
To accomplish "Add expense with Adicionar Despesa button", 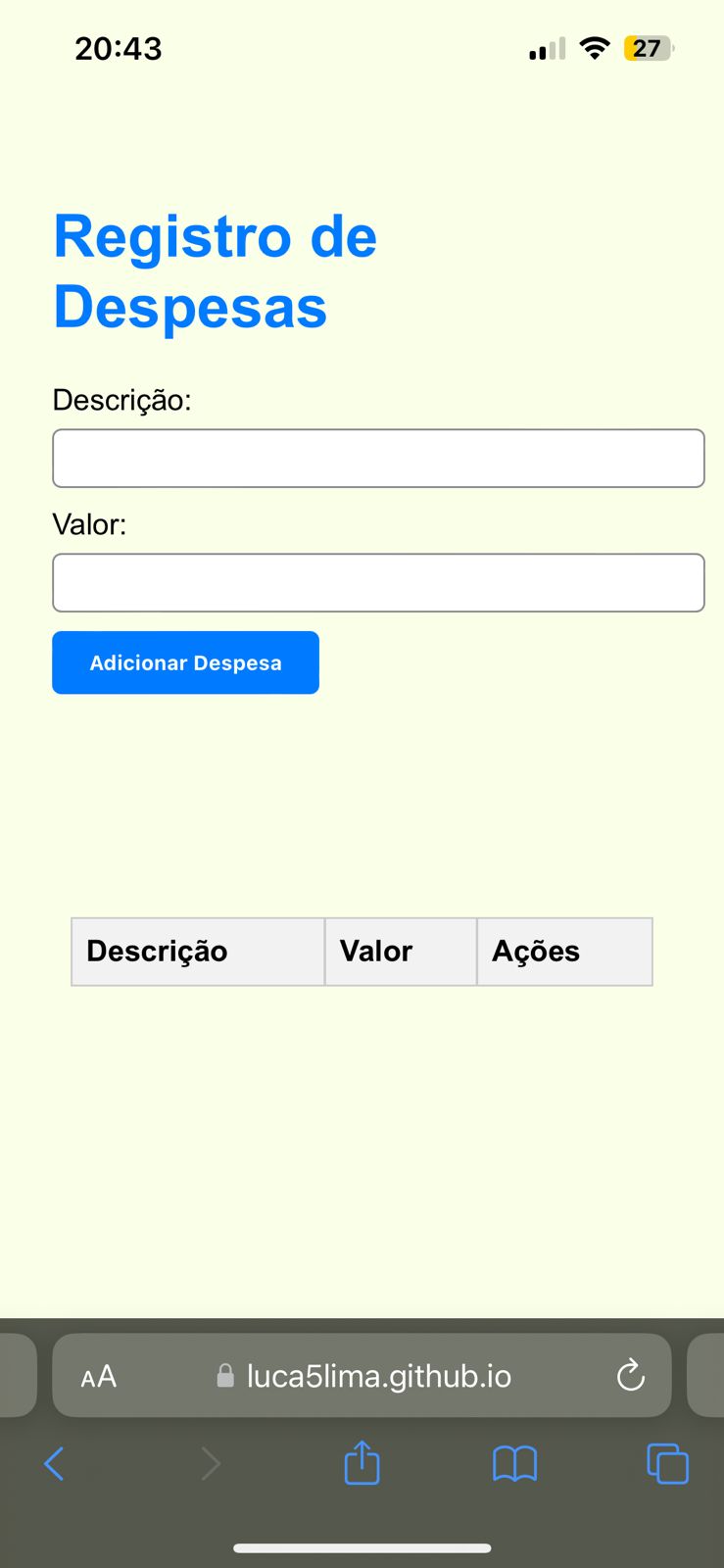I will click(185, 662).
